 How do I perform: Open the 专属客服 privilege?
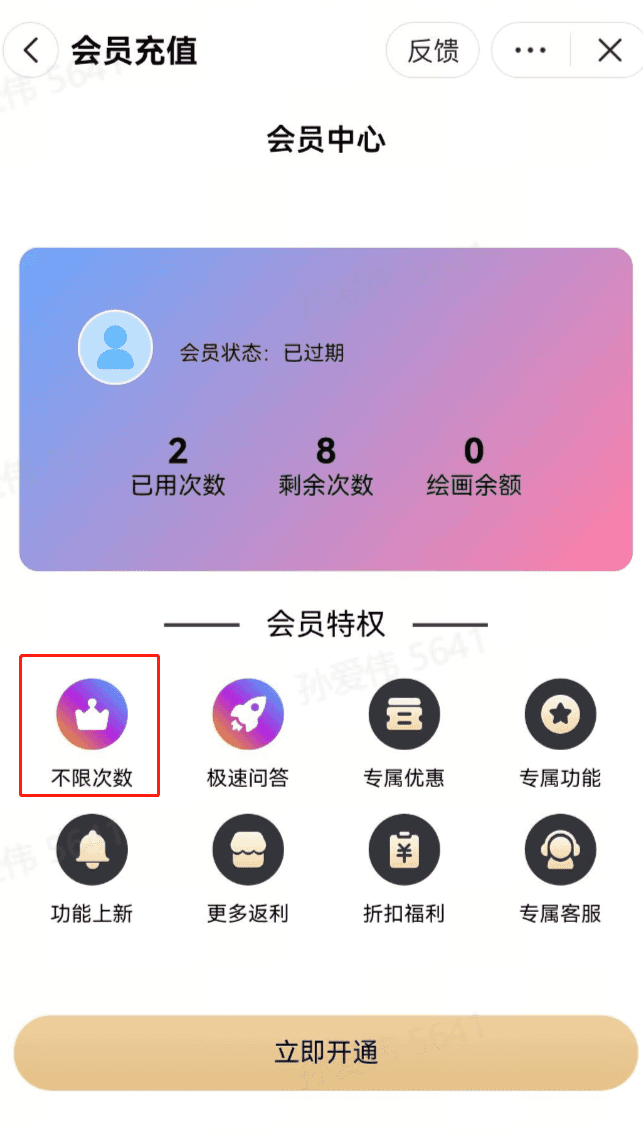(560, 850)
